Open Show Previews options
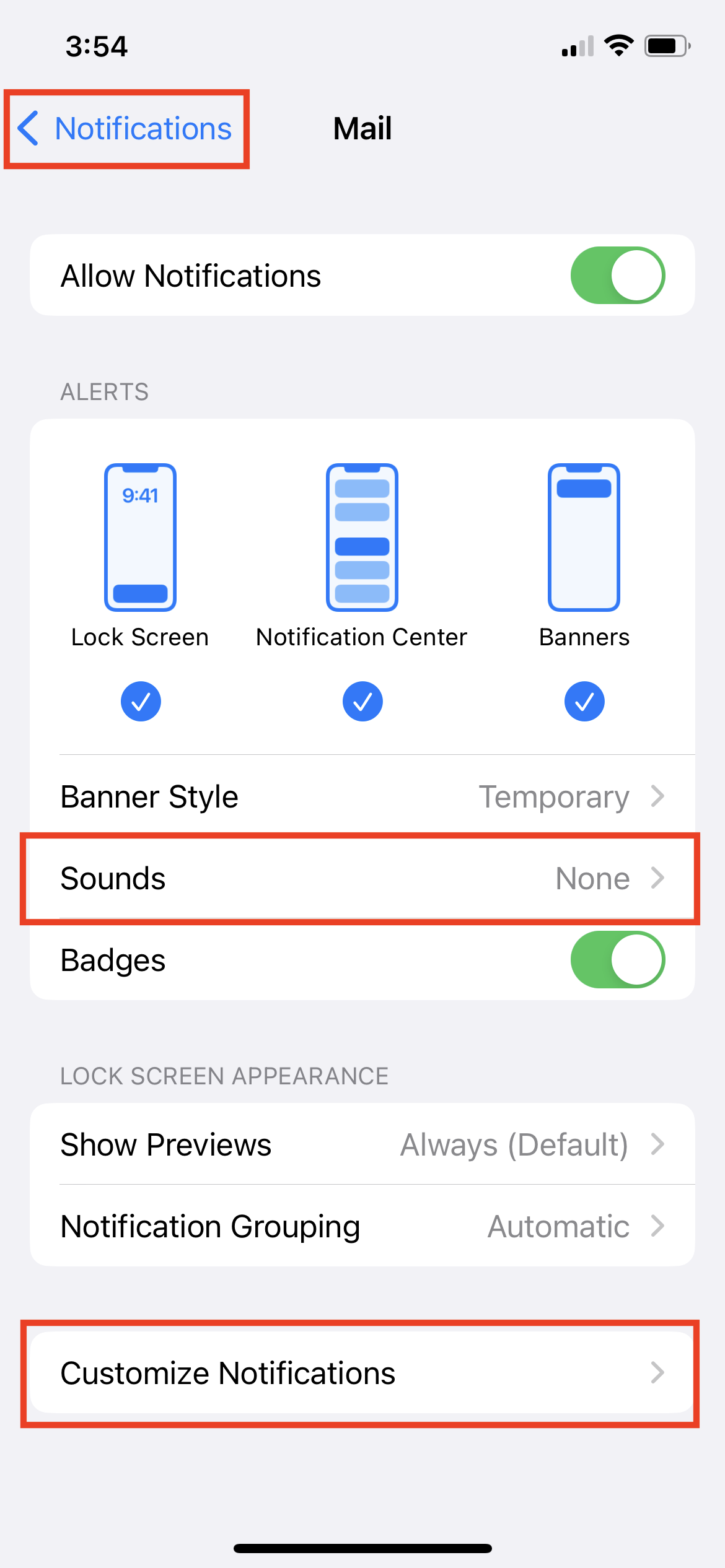Image resolution: width=725 pixels, height=1568 pixels. coord(362,1144)
